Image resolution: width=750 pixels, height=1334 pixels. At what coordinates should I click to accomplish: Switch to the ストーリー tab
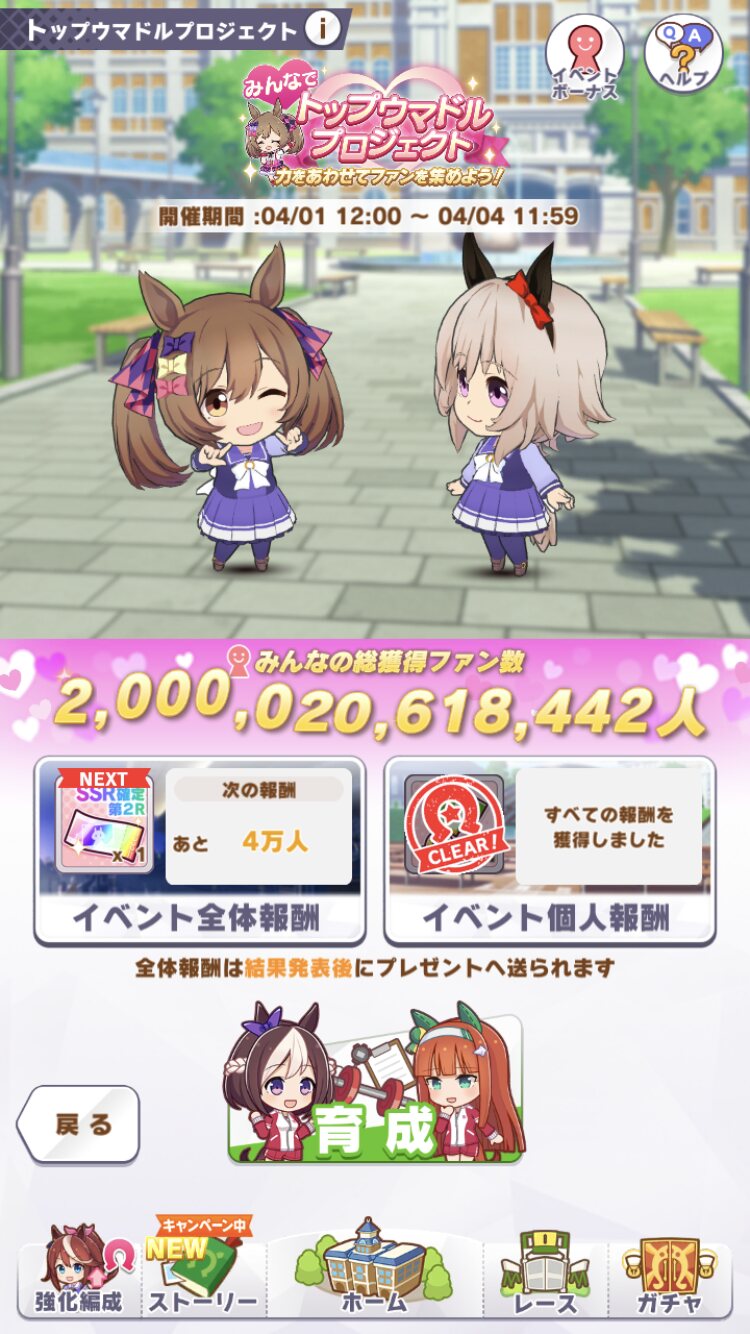click(204, 1270)
